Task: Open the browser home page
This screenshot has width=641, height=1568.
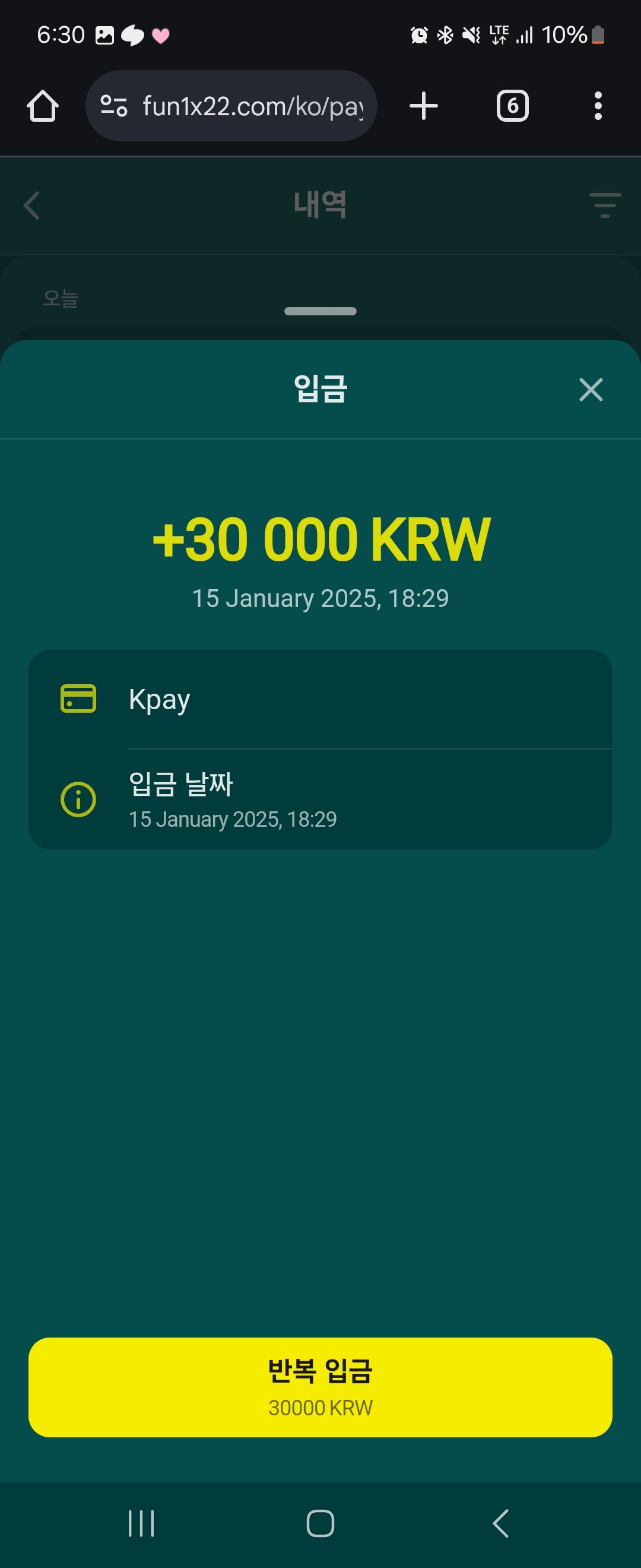Action: 43,106
